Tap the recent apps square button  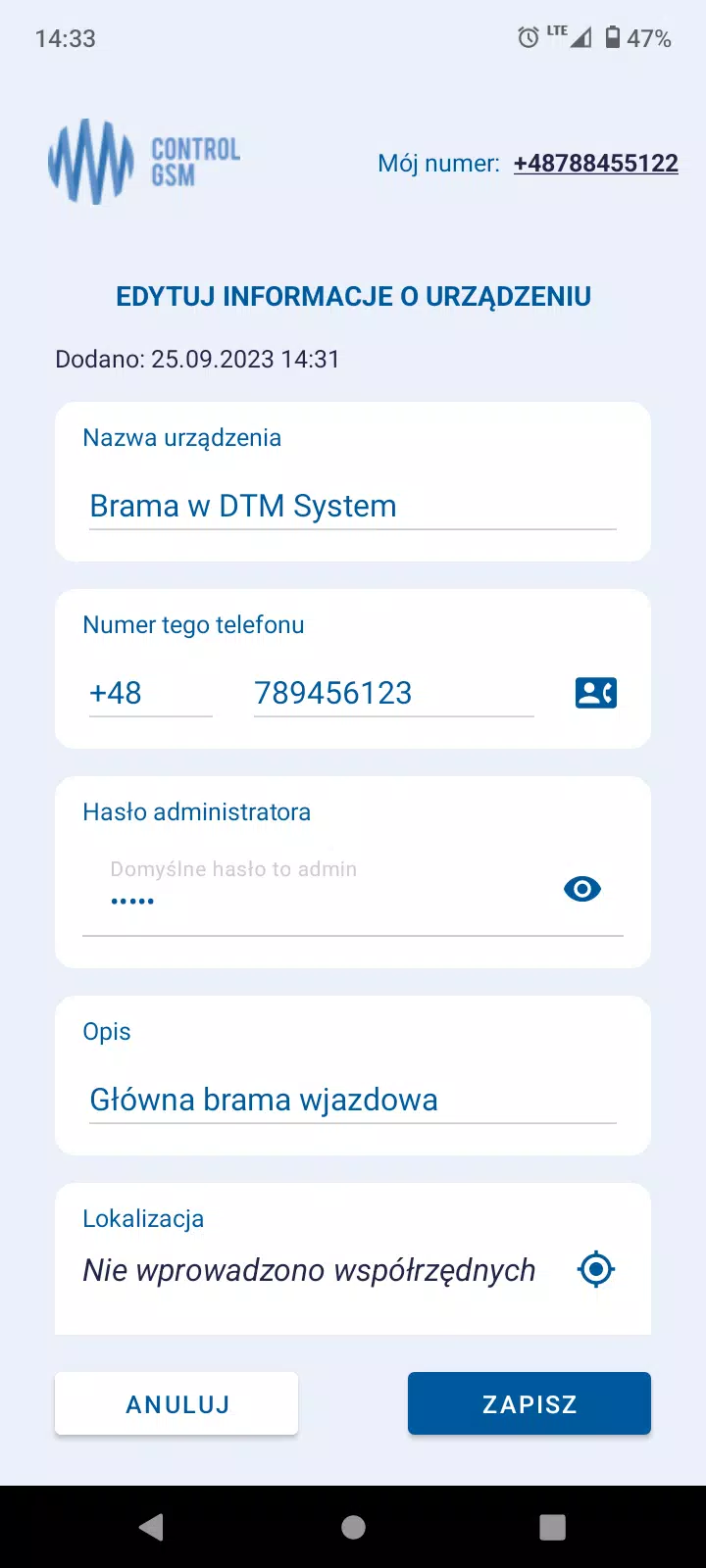[552, 1527]
